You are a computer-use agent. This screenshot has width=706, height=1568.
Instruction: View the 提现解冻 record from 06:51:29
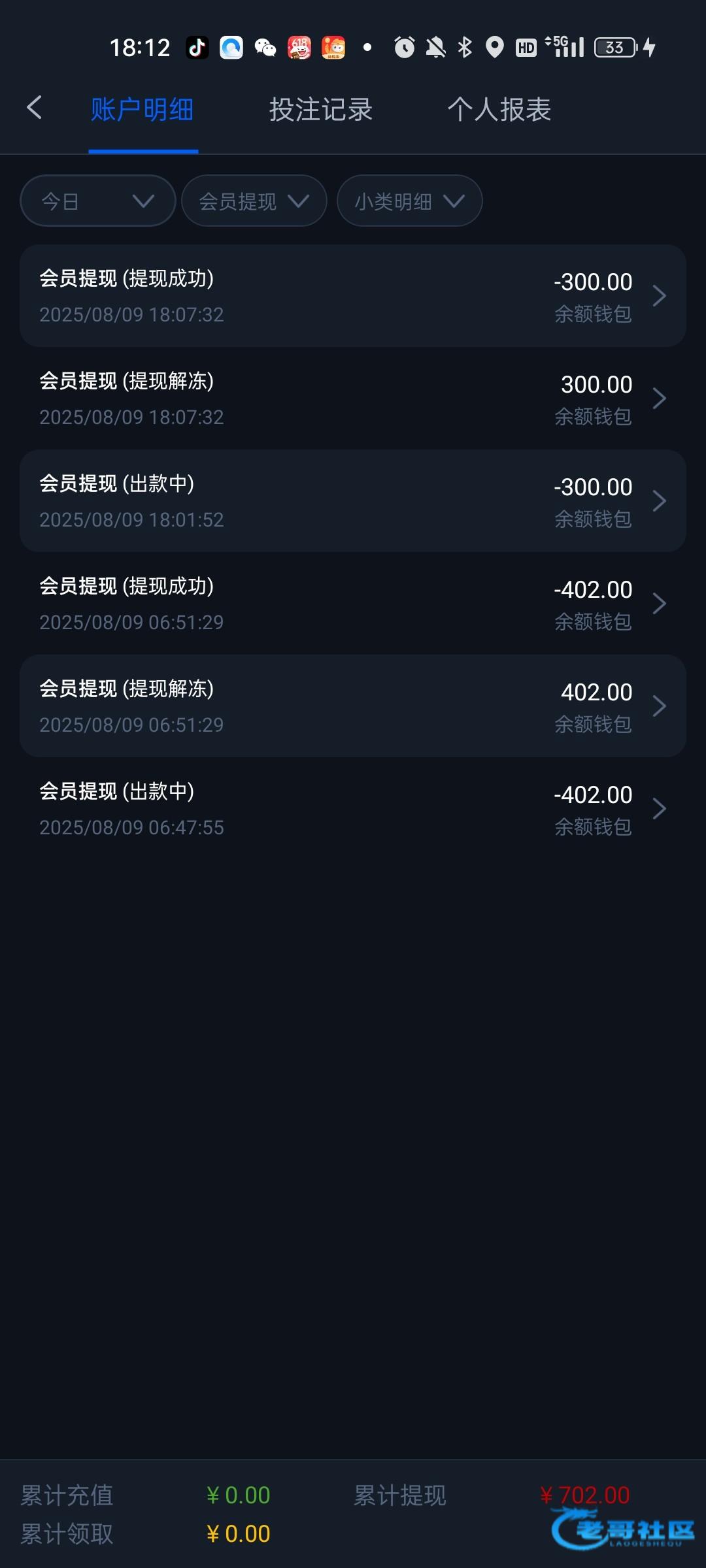[353, 706]
